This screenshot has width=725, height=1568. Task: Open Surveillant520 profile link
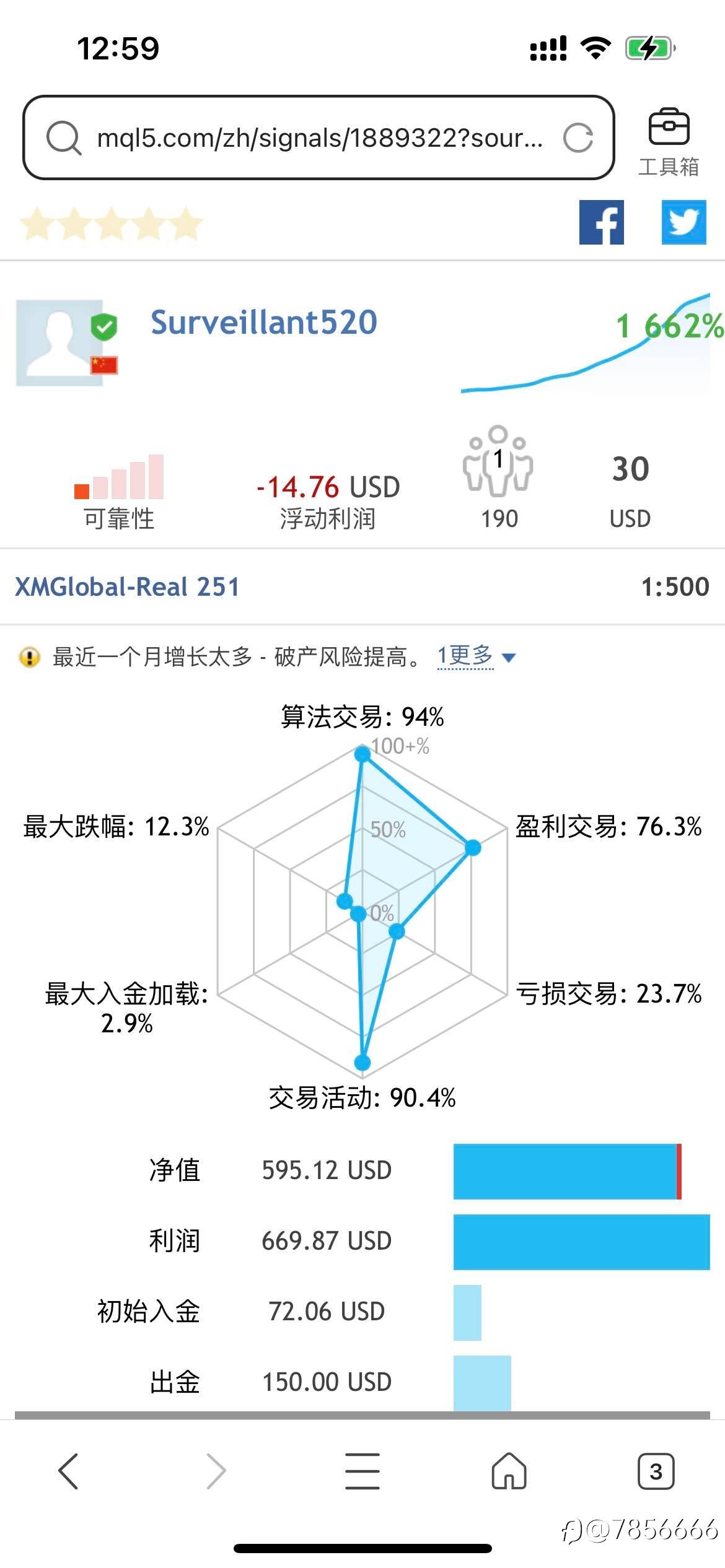263,323
